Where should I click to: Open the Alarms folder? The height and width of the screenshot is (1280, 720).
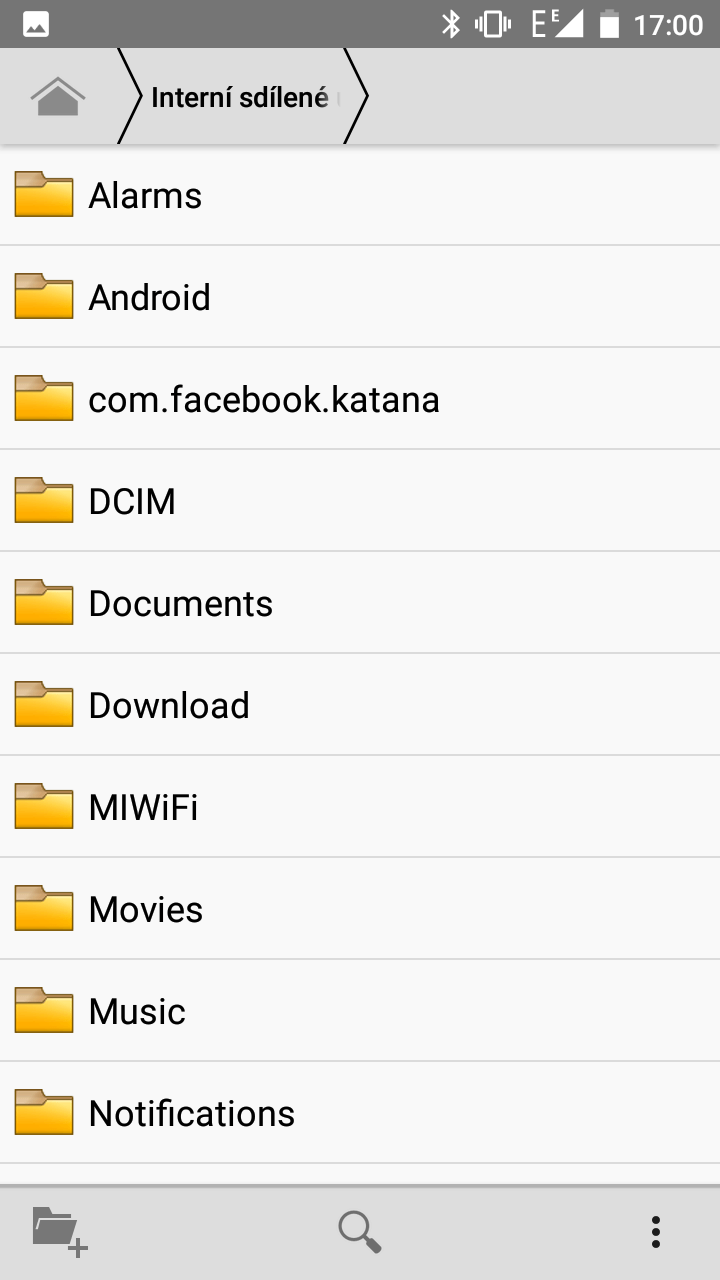360,195
